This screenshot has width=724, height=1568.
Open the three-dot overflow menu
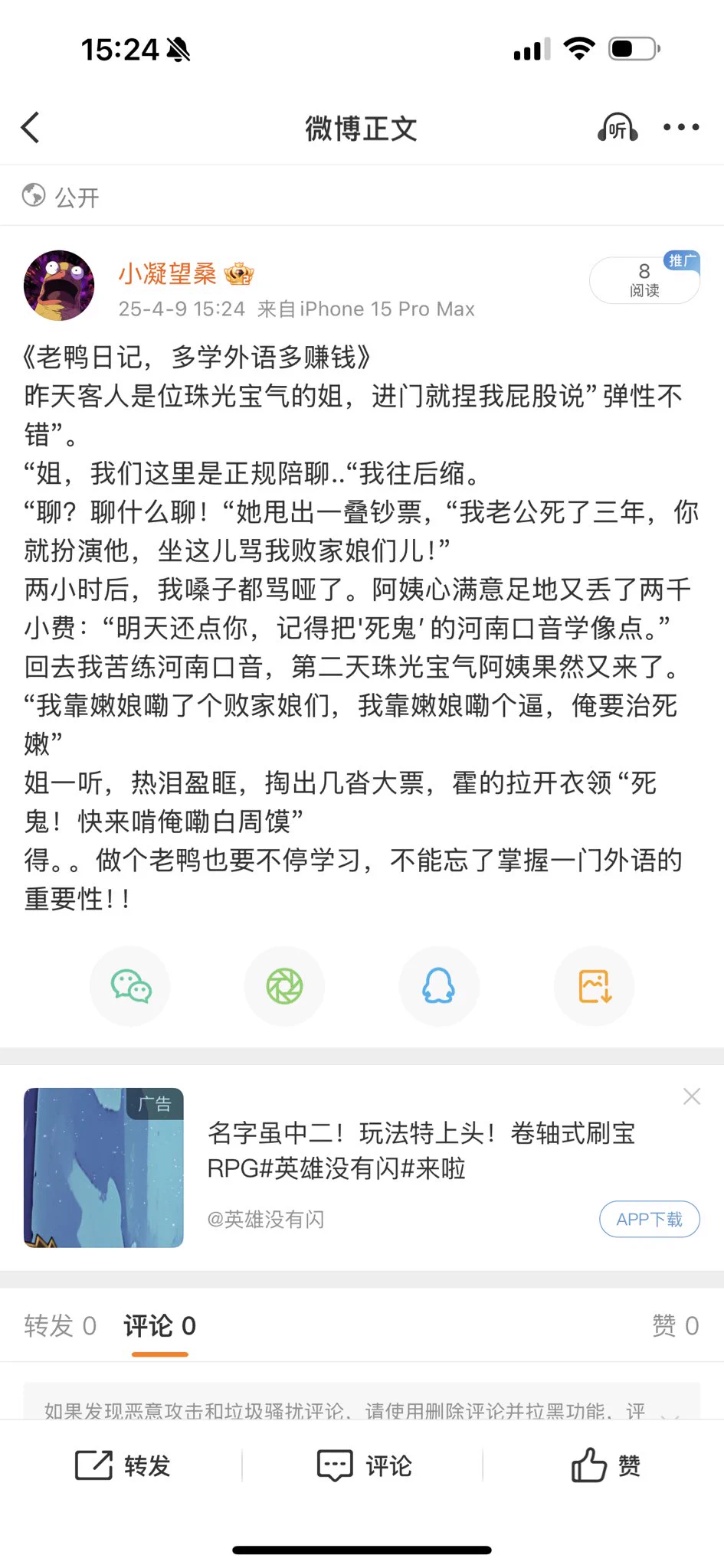[x=681, y=128]
